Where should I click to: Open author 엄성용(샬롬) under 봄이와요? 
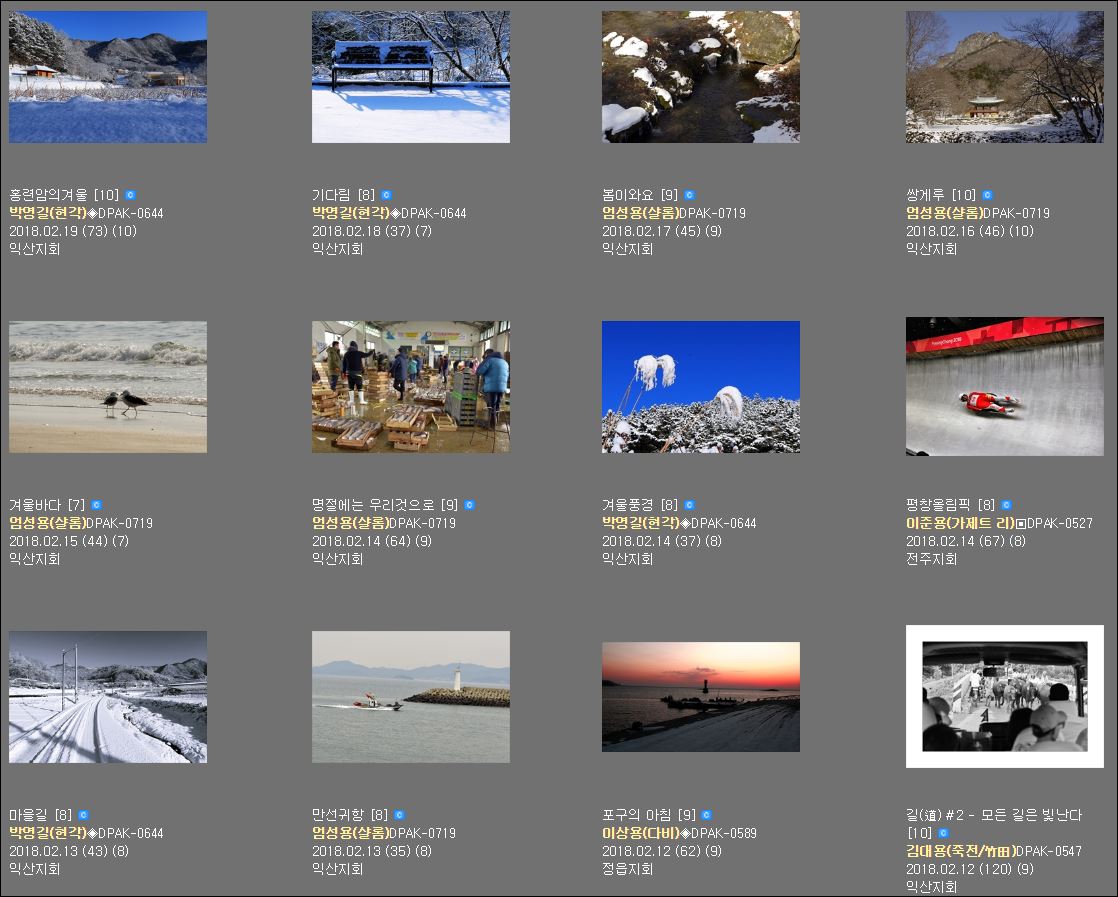(x=640, y=213)
